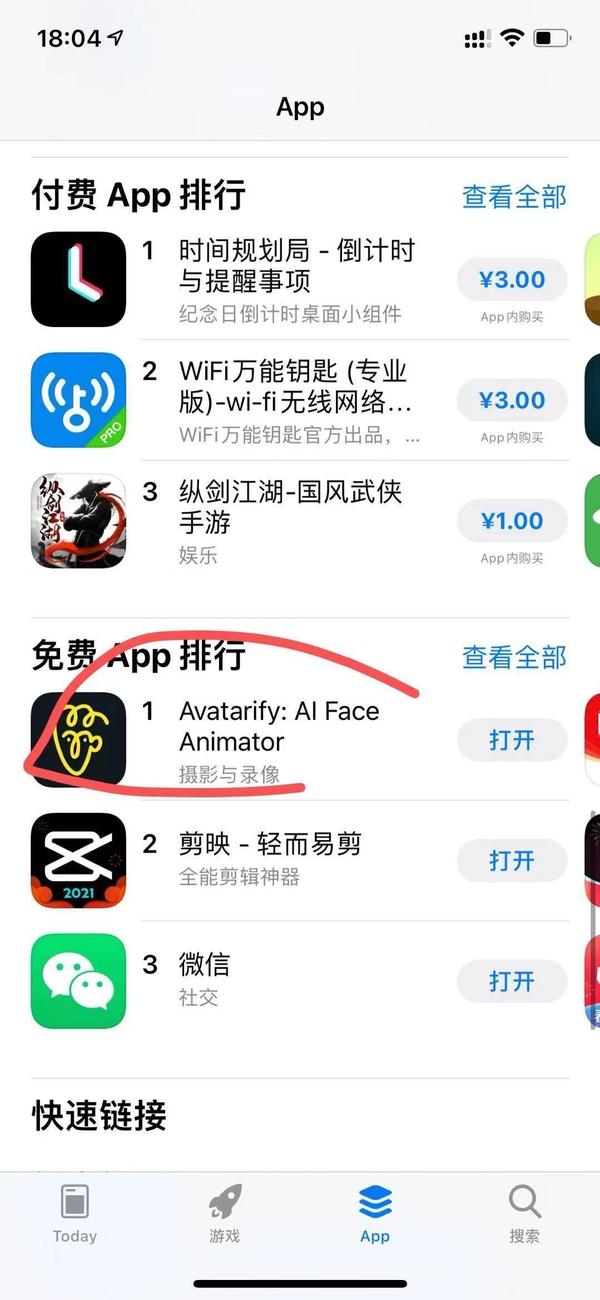Tap 打开 next to Avatarify
This screenshot has width=600, height=1300.
(x=512, y=741)
